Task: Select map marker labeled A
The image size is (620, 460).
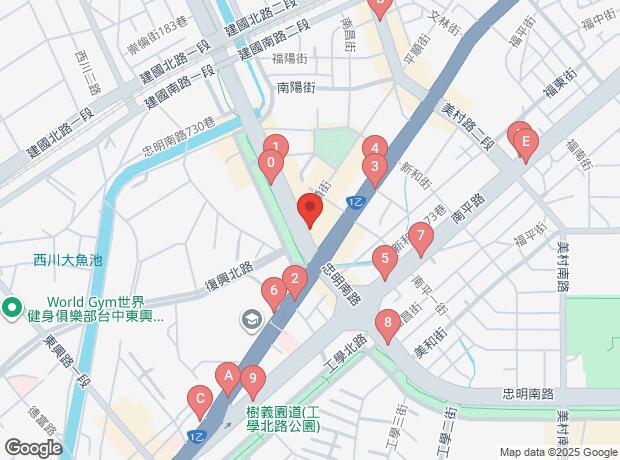Action: 228,377
